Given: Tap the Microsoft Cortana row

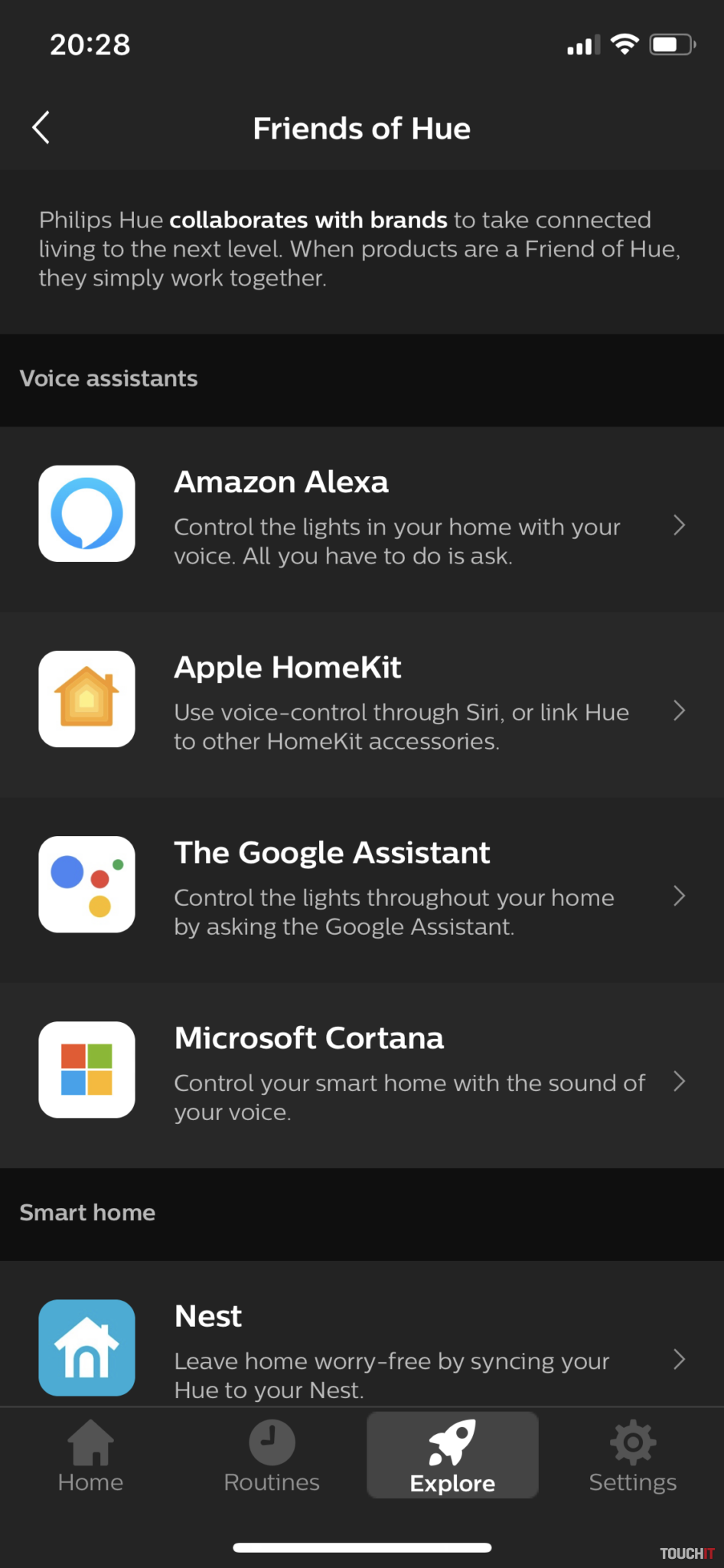Looking at the screenshot, I should click(361, 1074).
